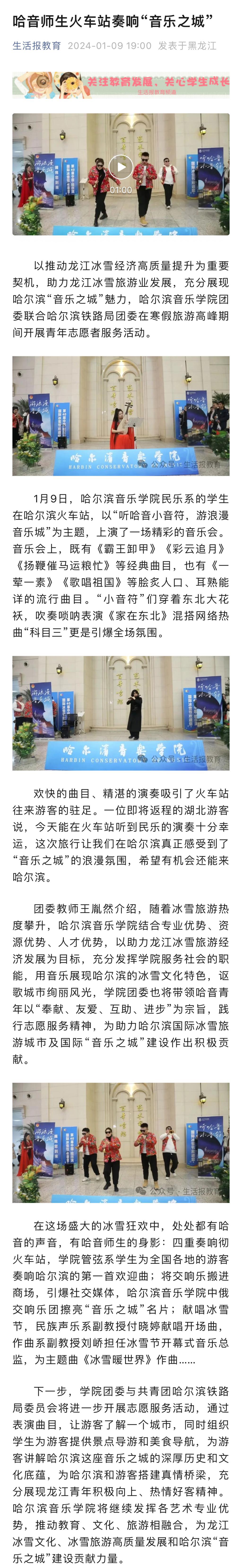Image resolution: width=242 pixels, height=1568 pixels.
Task: Play the train station performance video
Action: (121, 167)
